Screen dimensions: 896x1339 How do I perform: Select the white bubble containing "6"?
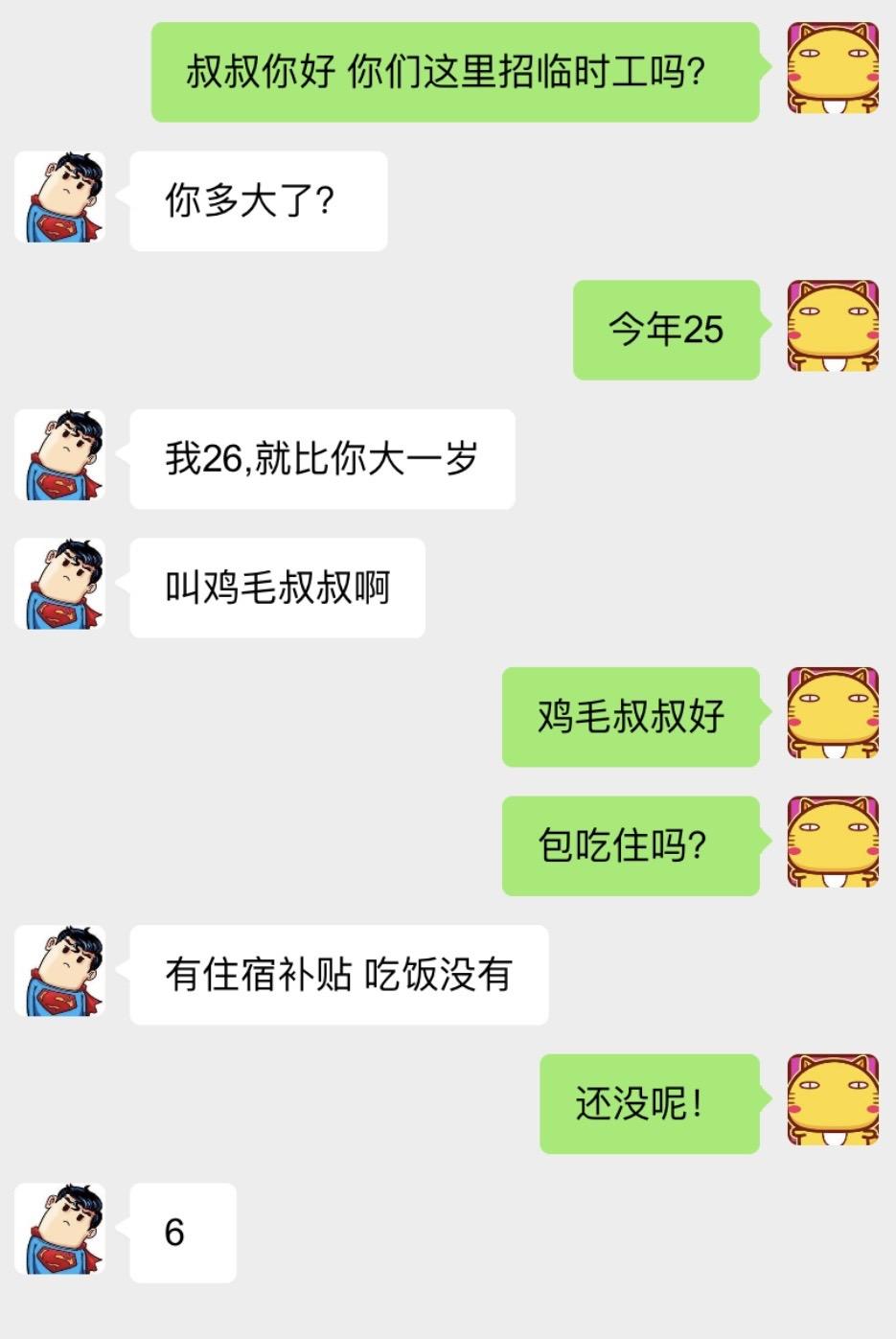pos(182,1232)
